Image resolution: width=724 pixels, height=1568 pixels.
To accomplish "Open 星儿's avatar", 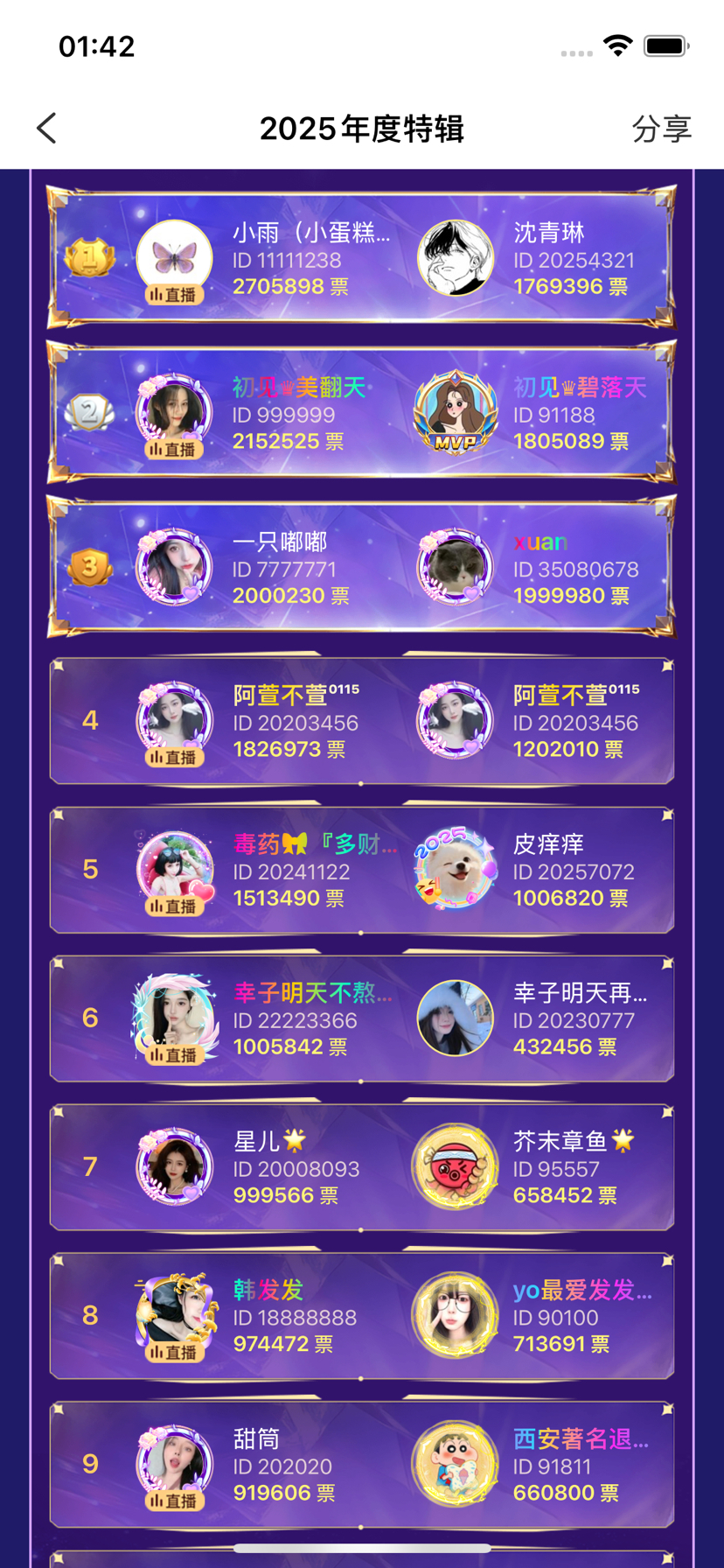I will click(x=175, y=1166).
